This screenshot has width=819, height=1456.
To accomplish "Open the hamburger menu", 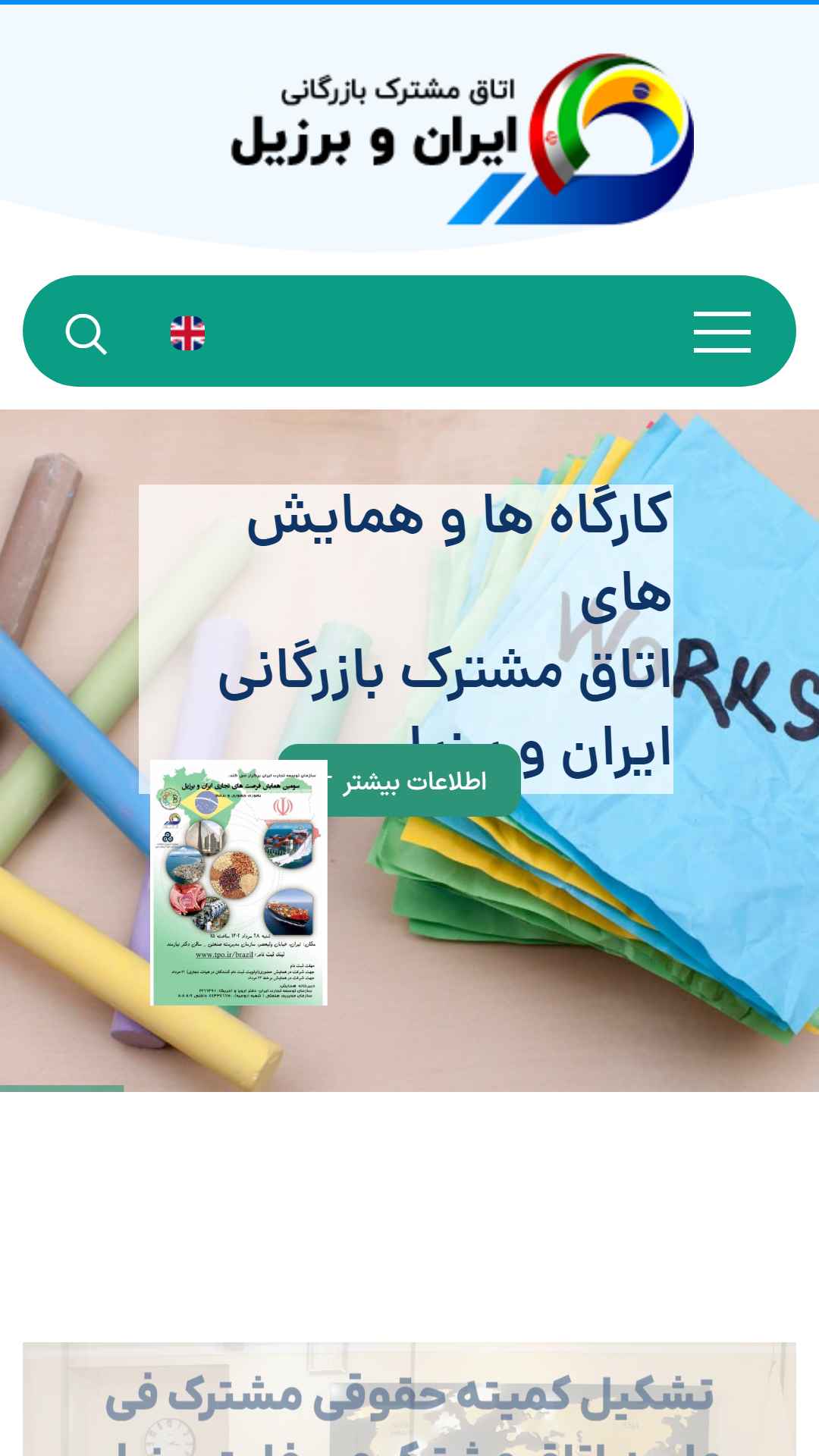I will click(722, 332).
